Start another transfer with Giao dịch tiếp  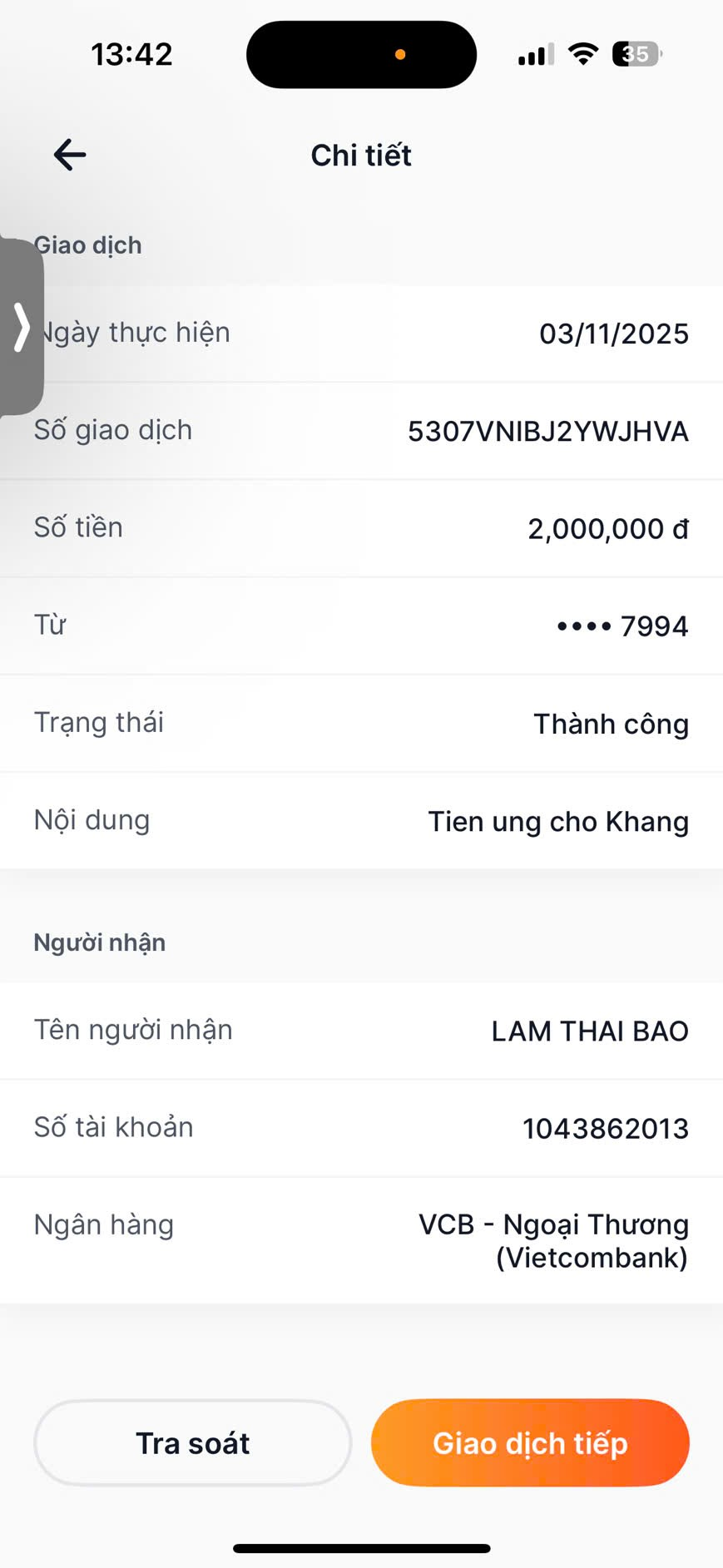[530, 1443]
